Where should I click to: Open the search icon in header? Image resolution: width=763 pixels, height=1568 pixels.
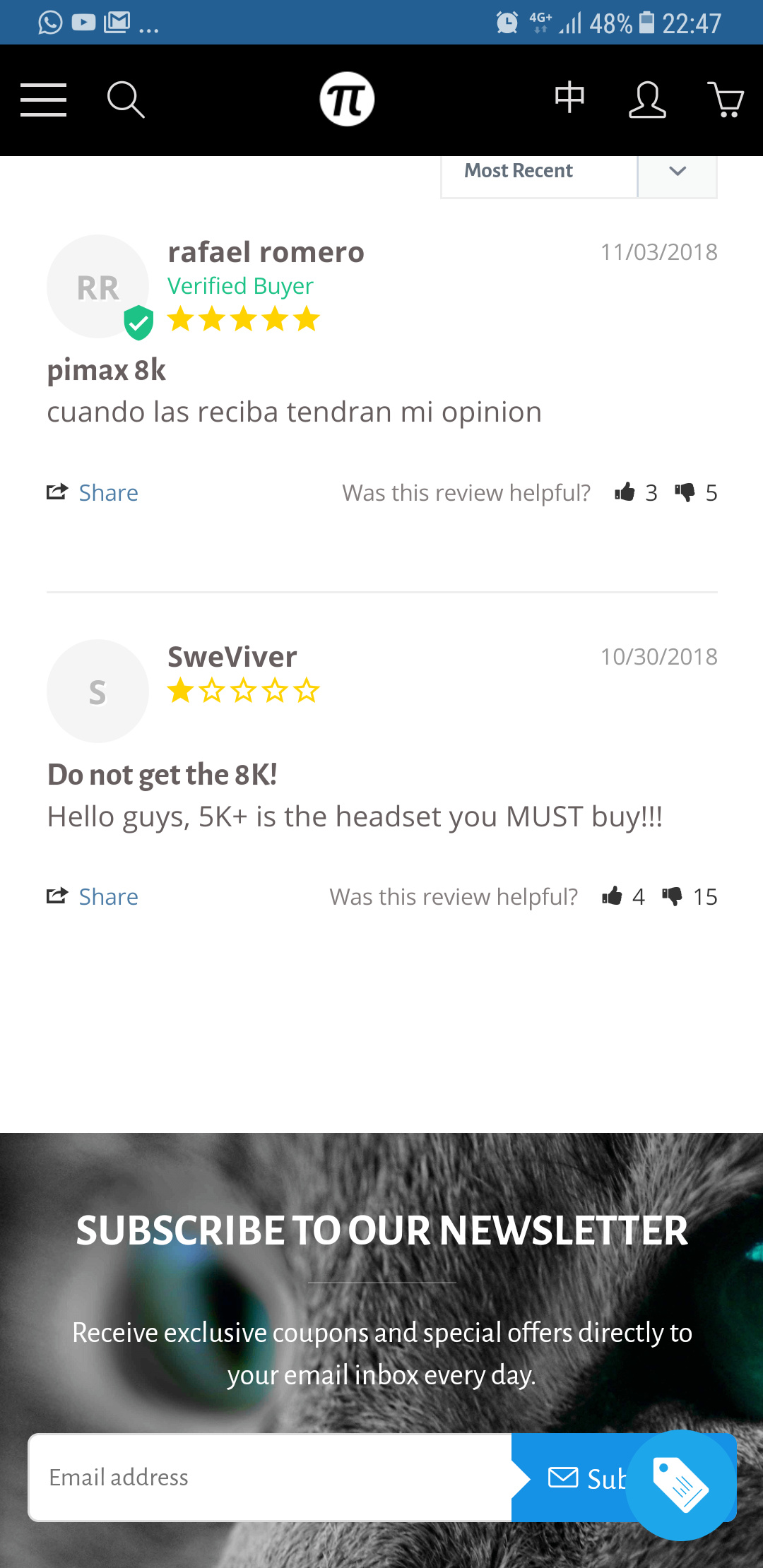(x=126, y=100)
